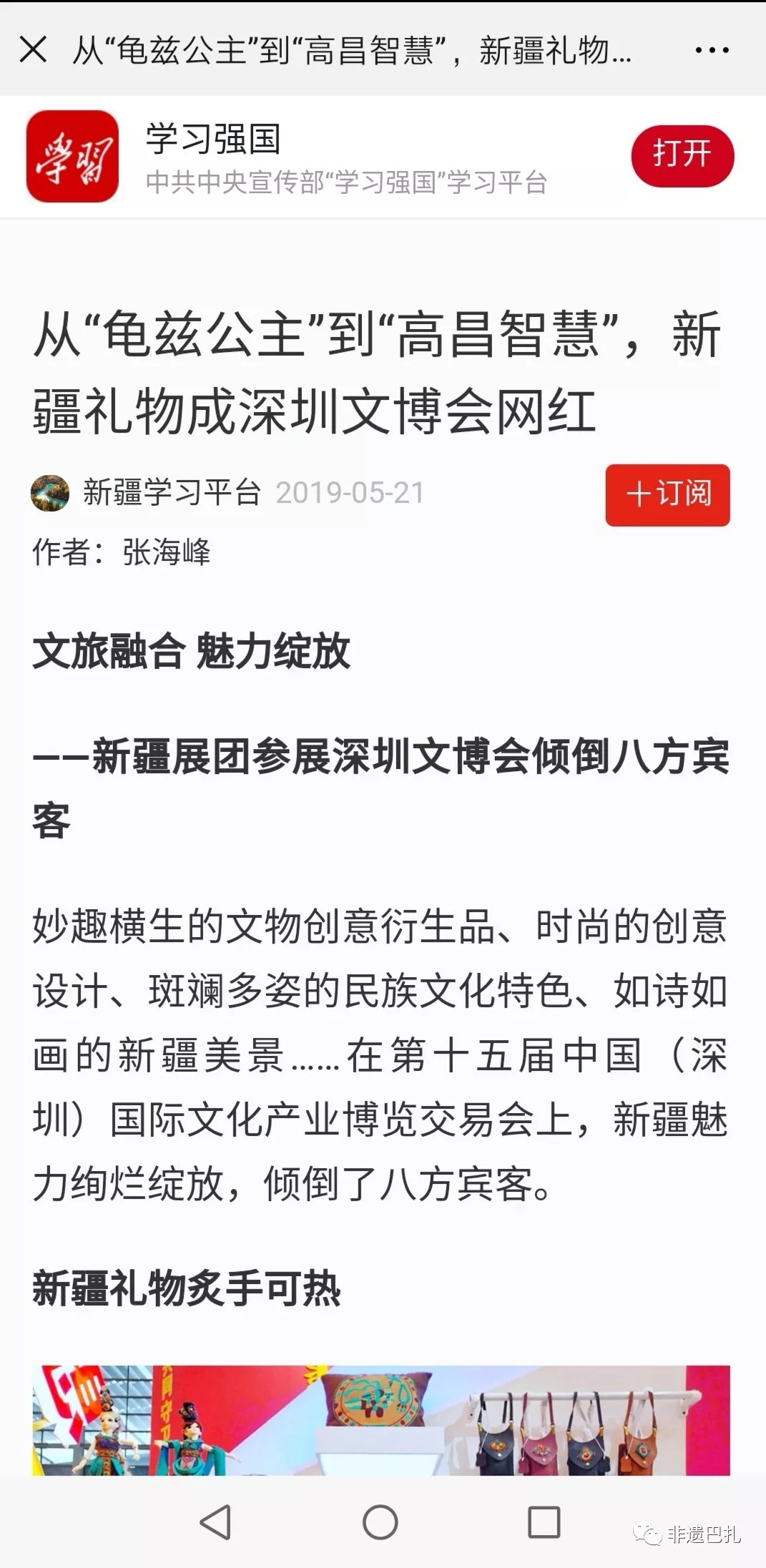The image size is (766, 1568).
Task: Open the three-dot overflow menu
Action: [712, 50]
